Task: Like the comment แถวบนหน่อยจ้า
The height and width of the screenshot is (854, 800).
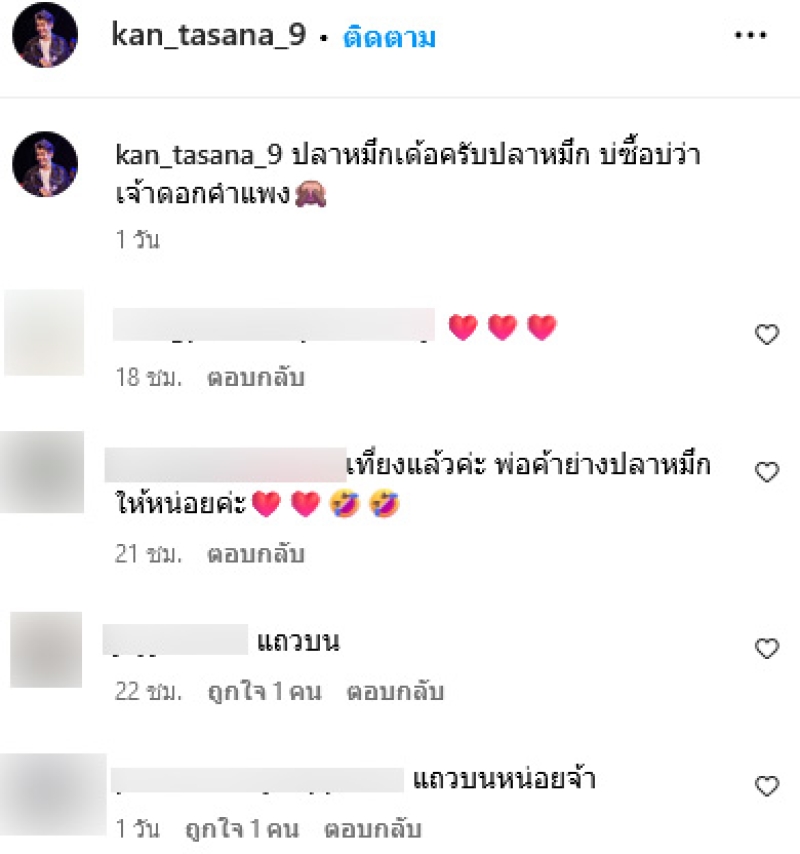Action: (767, 786)
